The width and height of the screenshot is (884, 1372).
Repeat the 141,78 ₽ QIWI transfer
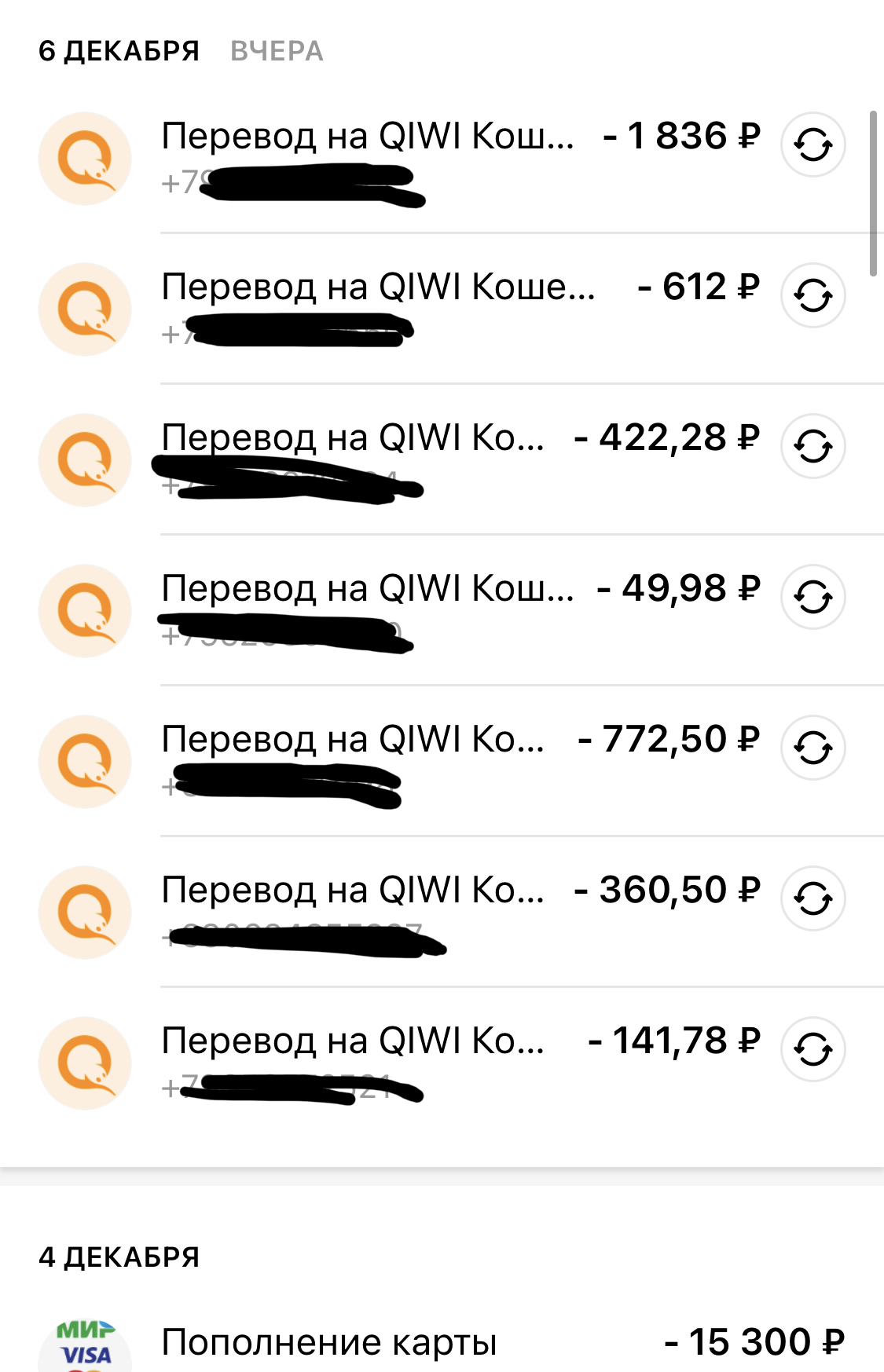point(812,1049)
